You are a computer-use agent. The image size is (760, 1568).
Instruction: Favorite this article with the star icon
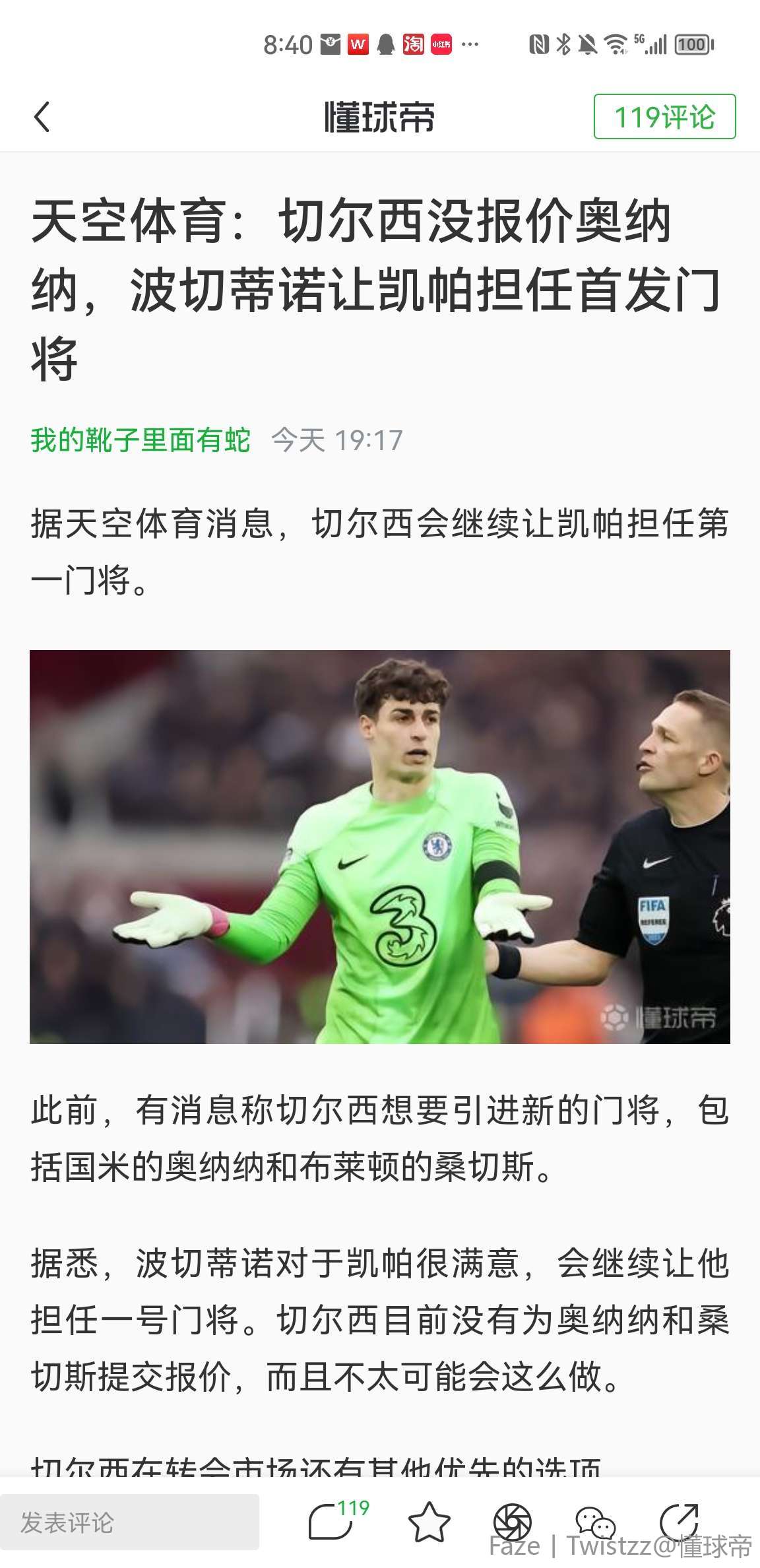(x=429, y=1522)
